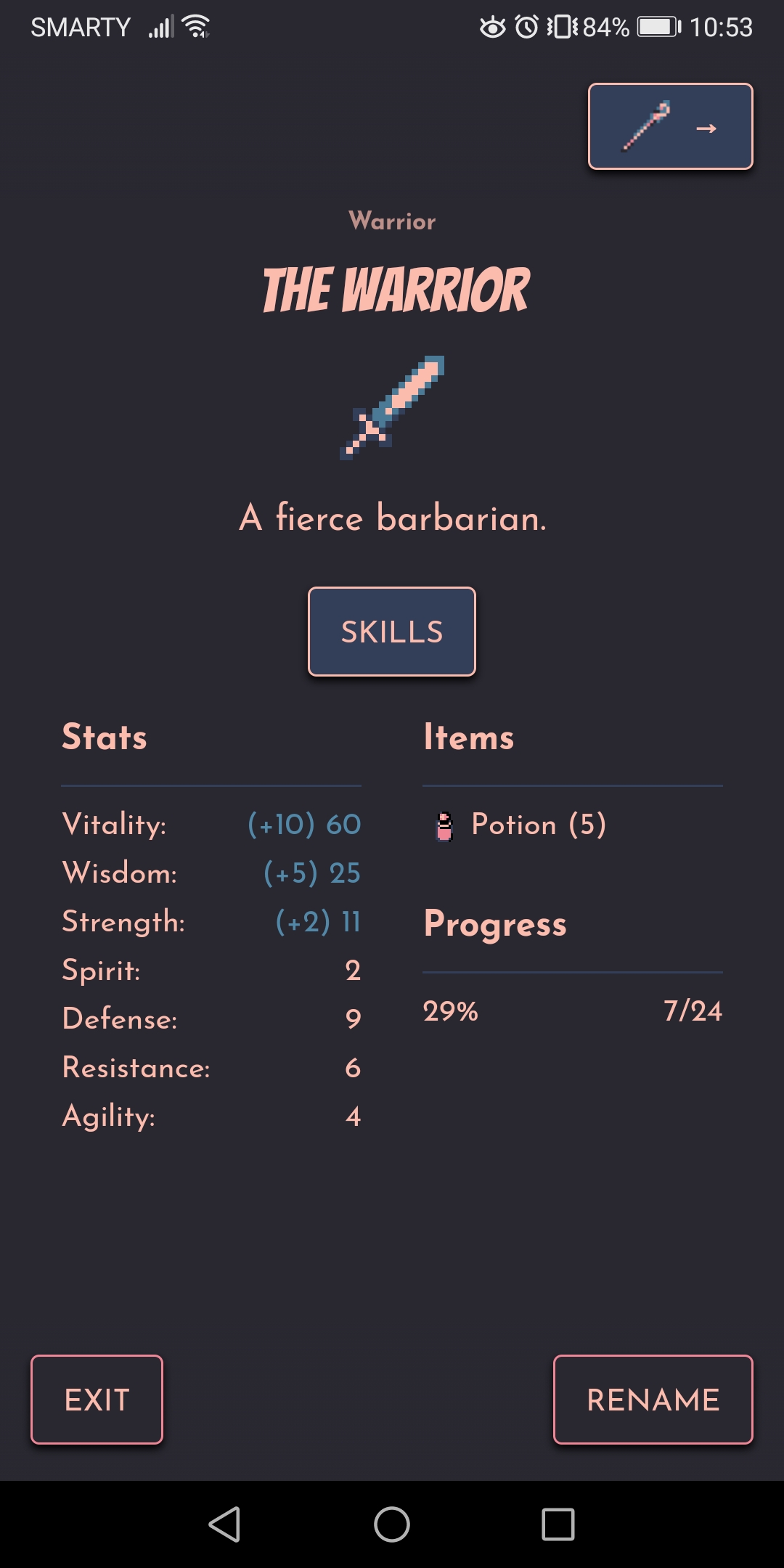Rename the warrior character
The width and height of the screenshot is (784, 1568).
click(653, 1400)
